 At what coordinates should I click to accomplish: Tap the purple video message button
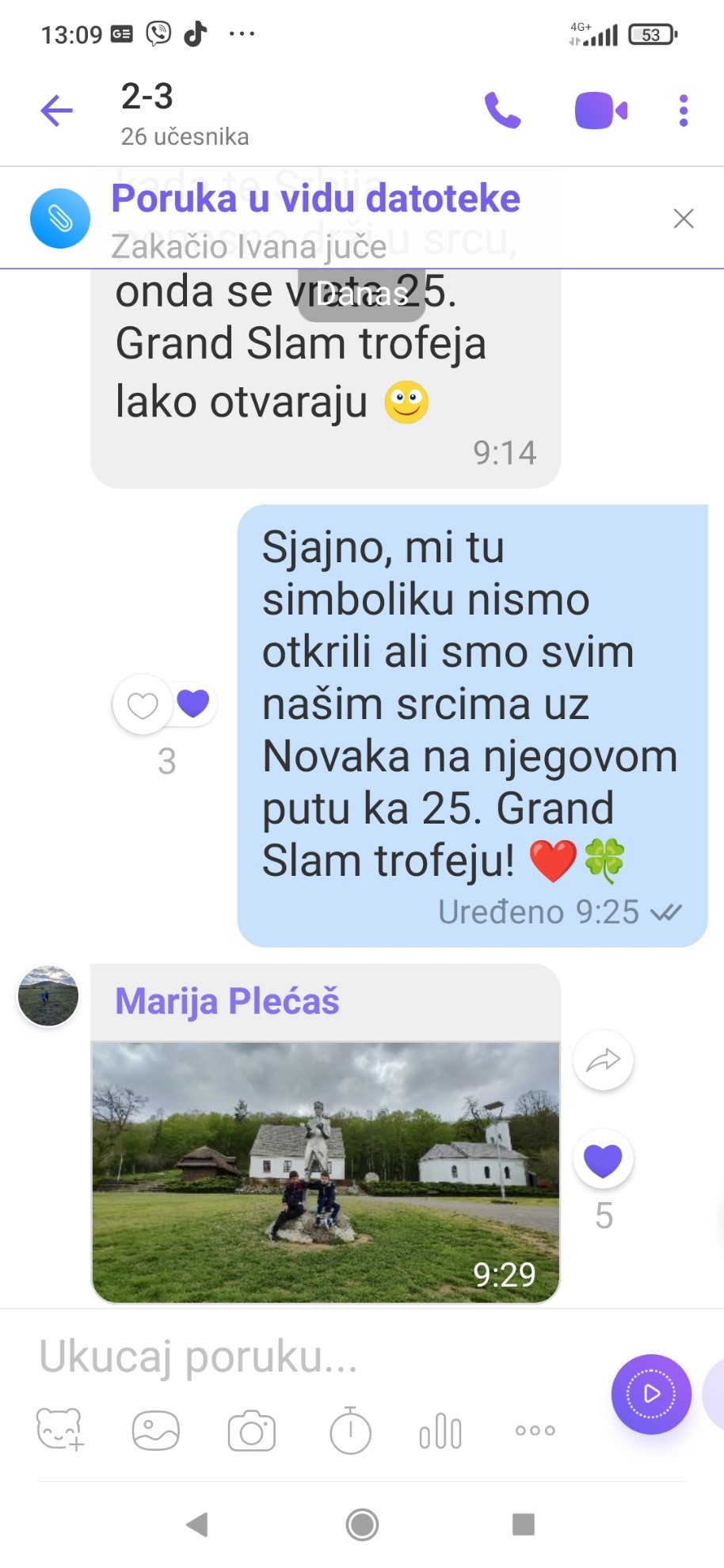(651, 1394)
